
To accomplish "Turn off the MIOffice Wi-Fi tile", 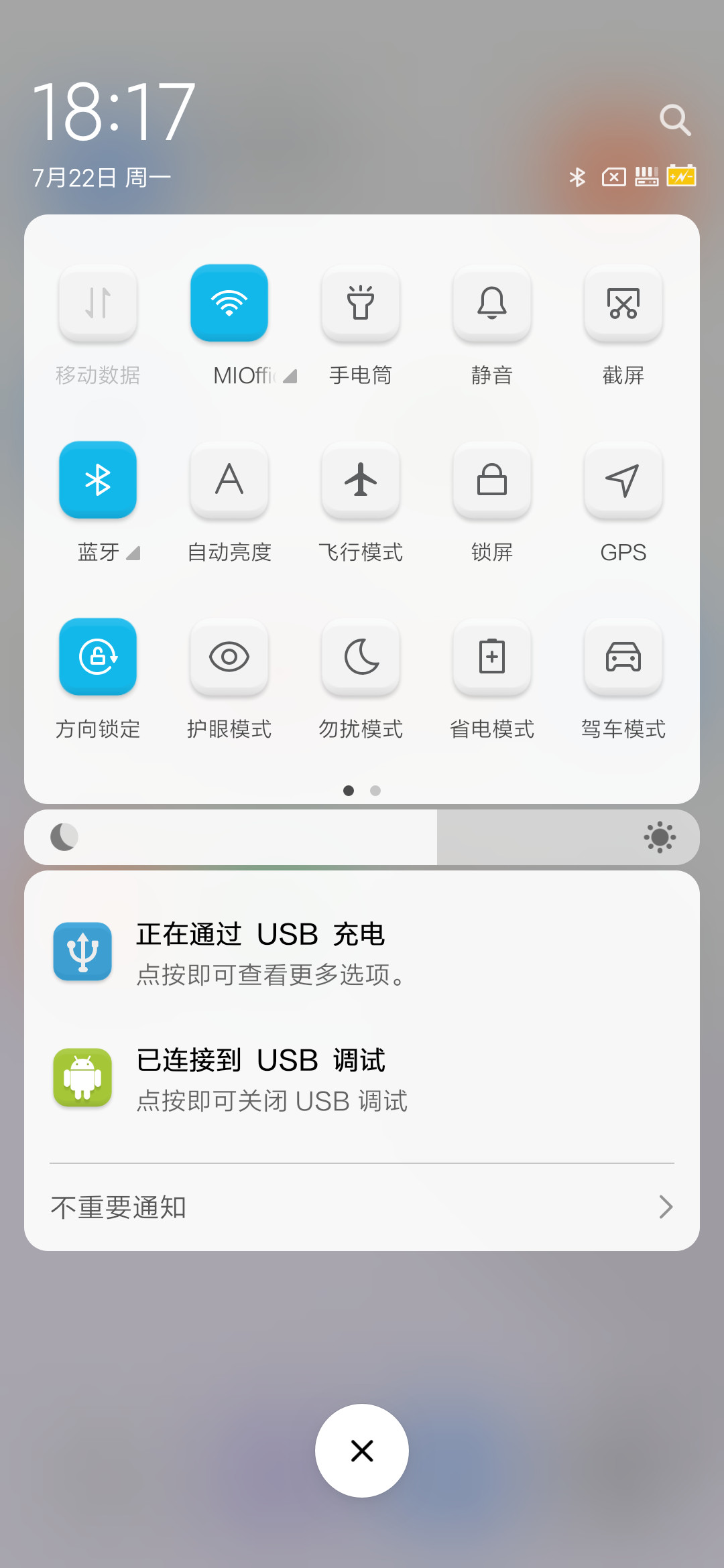I will pos(229,303).
